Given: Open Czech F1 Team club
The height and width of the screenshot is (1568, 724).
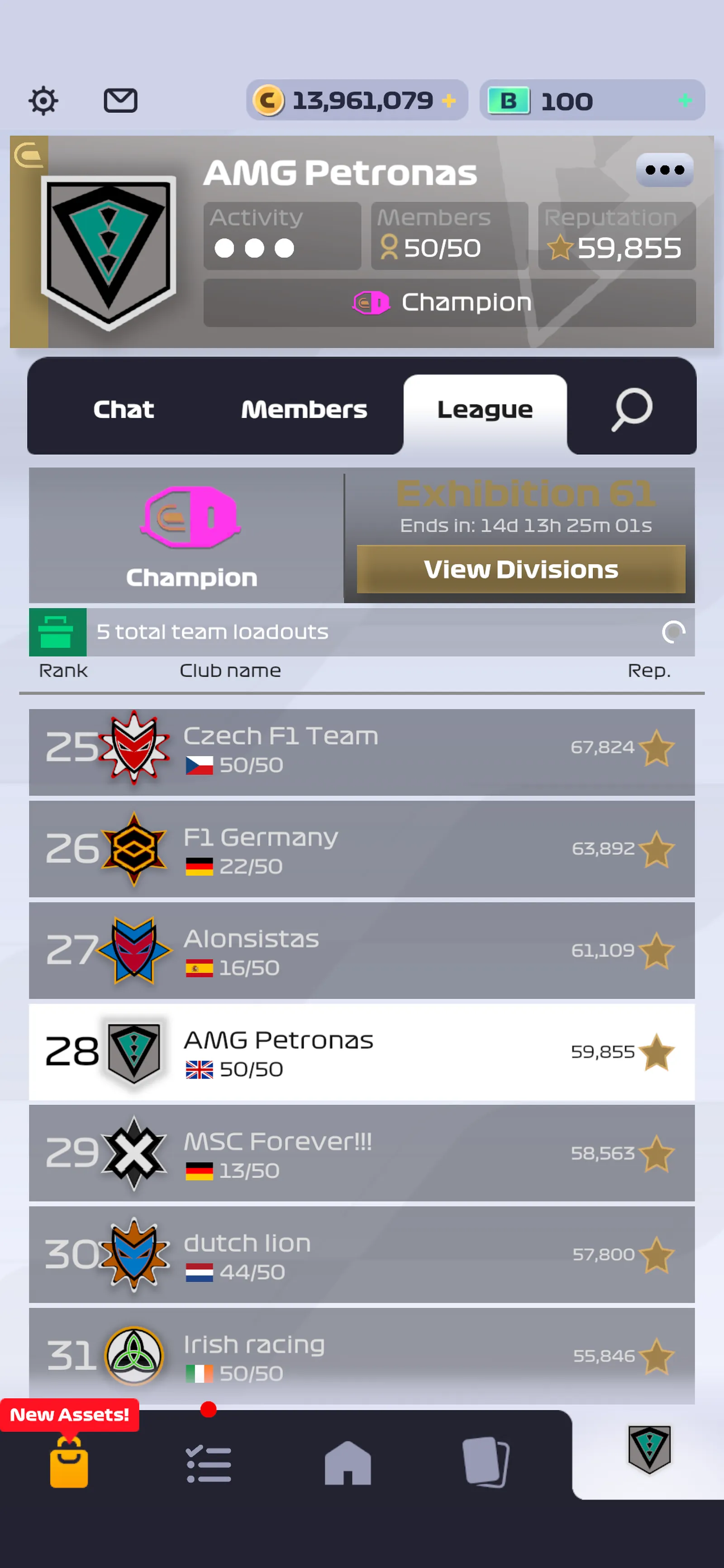Looking at the screenshot, I should click(362, 751).
